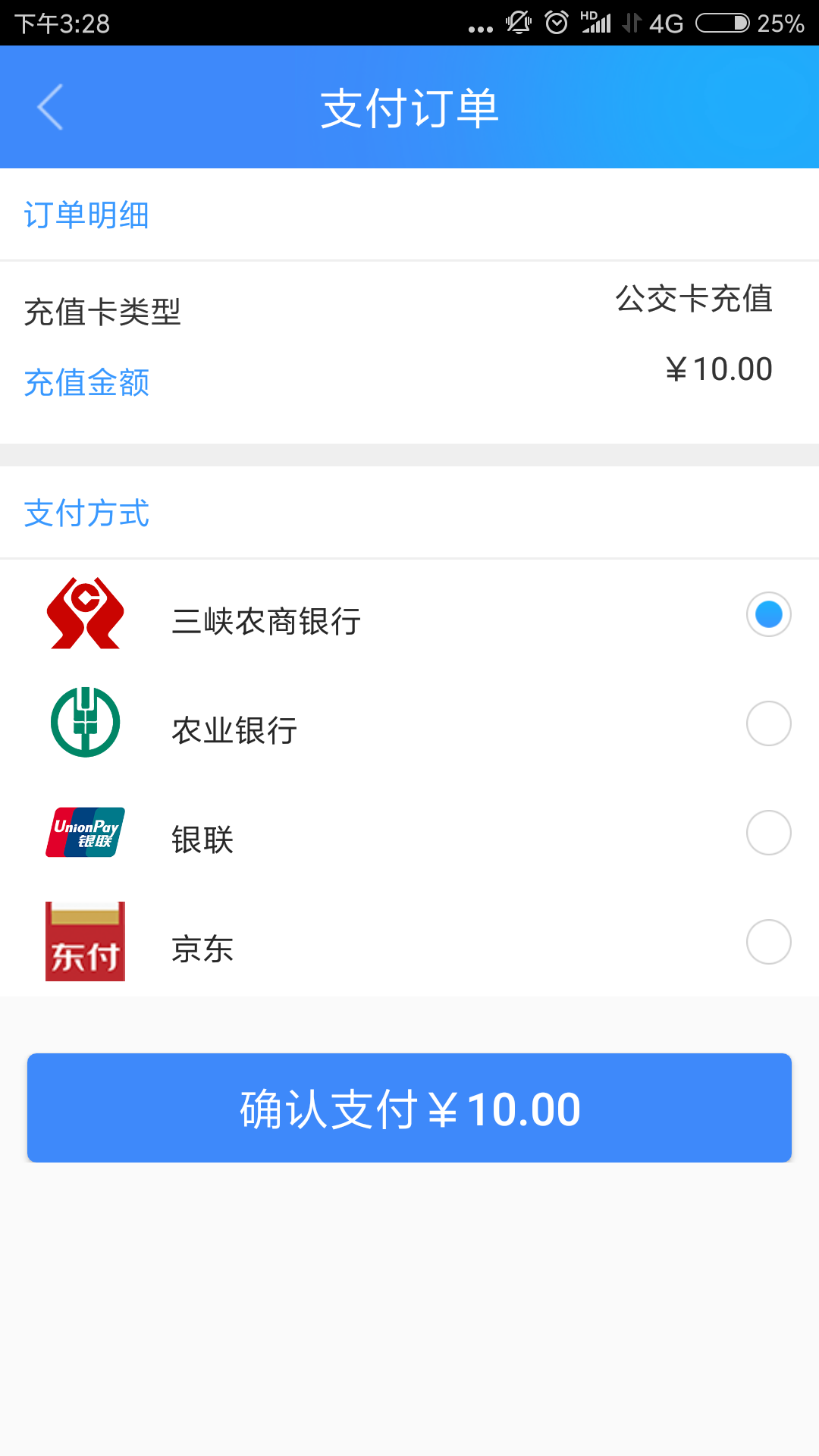This screenshot has height=1456, width=819.
Task: Select 农业银行 as payment method
Action: coord(768,722)
